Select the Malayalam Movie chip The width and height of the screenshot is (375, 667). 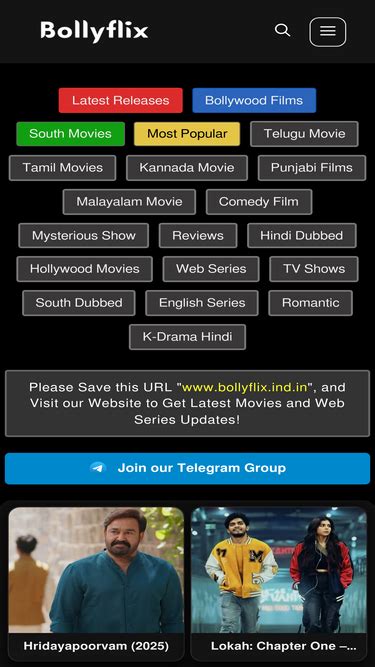(129, 202)
